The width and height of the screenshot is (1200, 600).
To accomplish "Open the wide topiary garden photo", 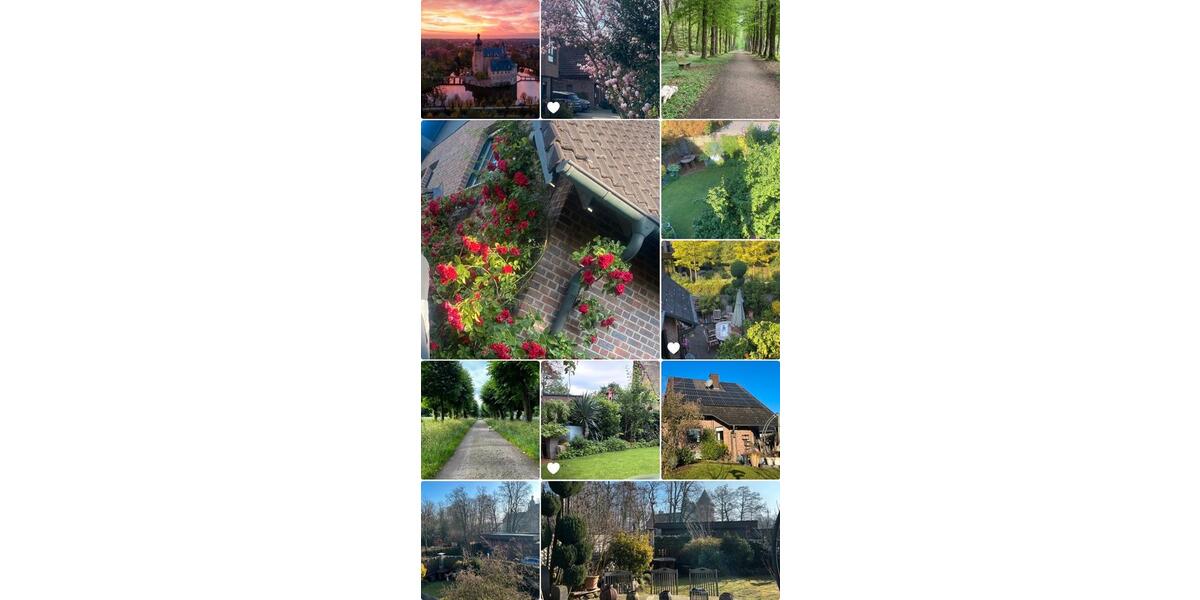I will pos(660,540).
